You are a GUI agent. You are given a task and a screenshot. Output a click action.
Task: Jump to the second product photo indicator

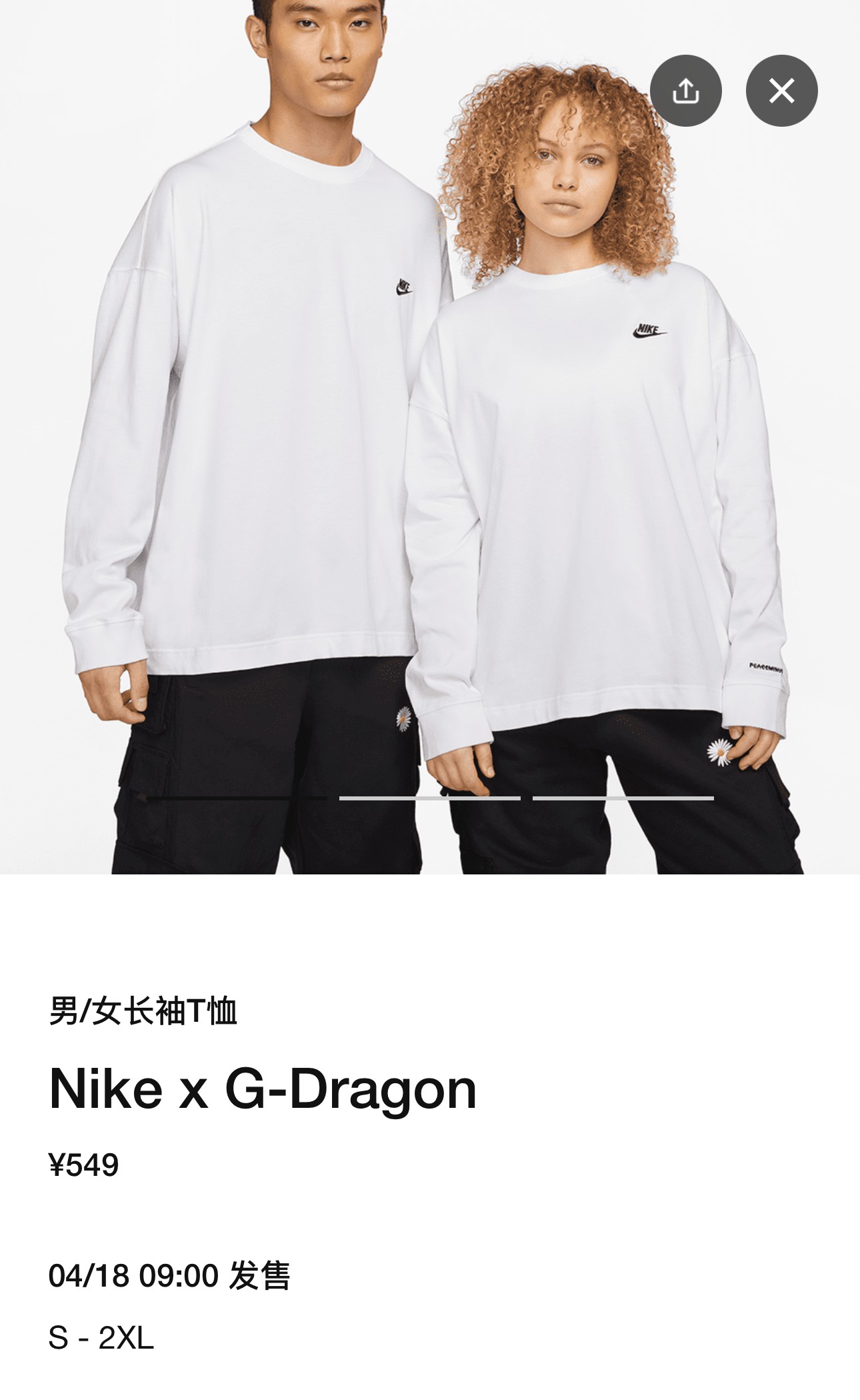pos(429,798)
